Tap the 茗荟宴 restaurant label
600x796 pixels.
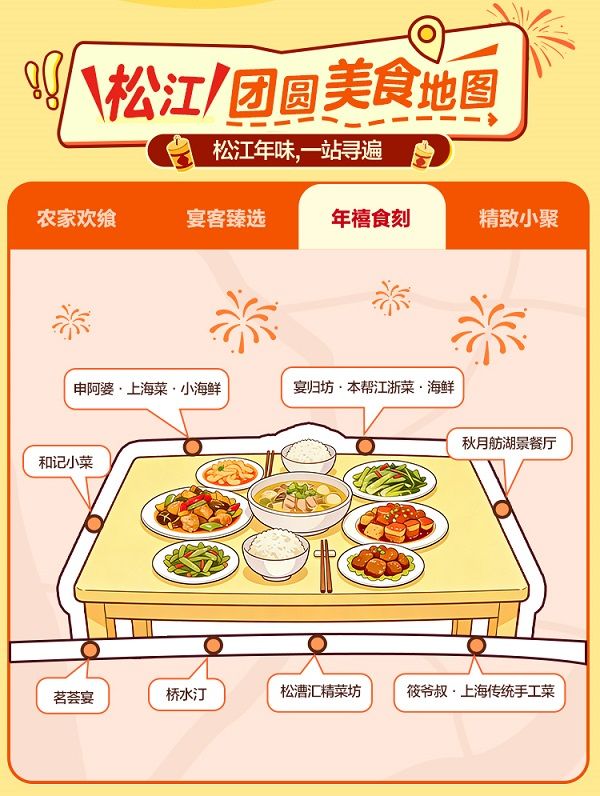[x=73, y=696]
